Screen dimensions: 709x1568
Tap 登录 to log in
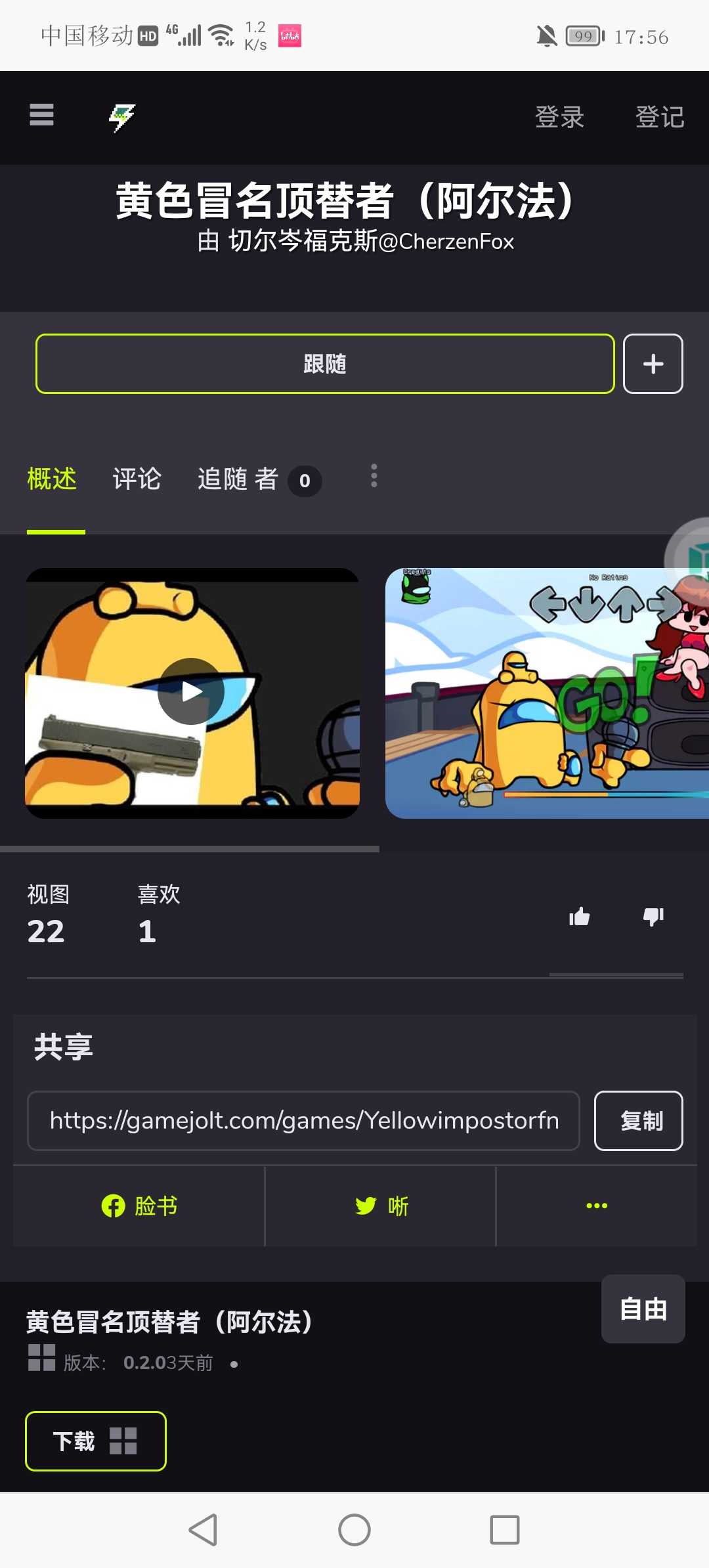pyautogui.click(x=559, y=118)
